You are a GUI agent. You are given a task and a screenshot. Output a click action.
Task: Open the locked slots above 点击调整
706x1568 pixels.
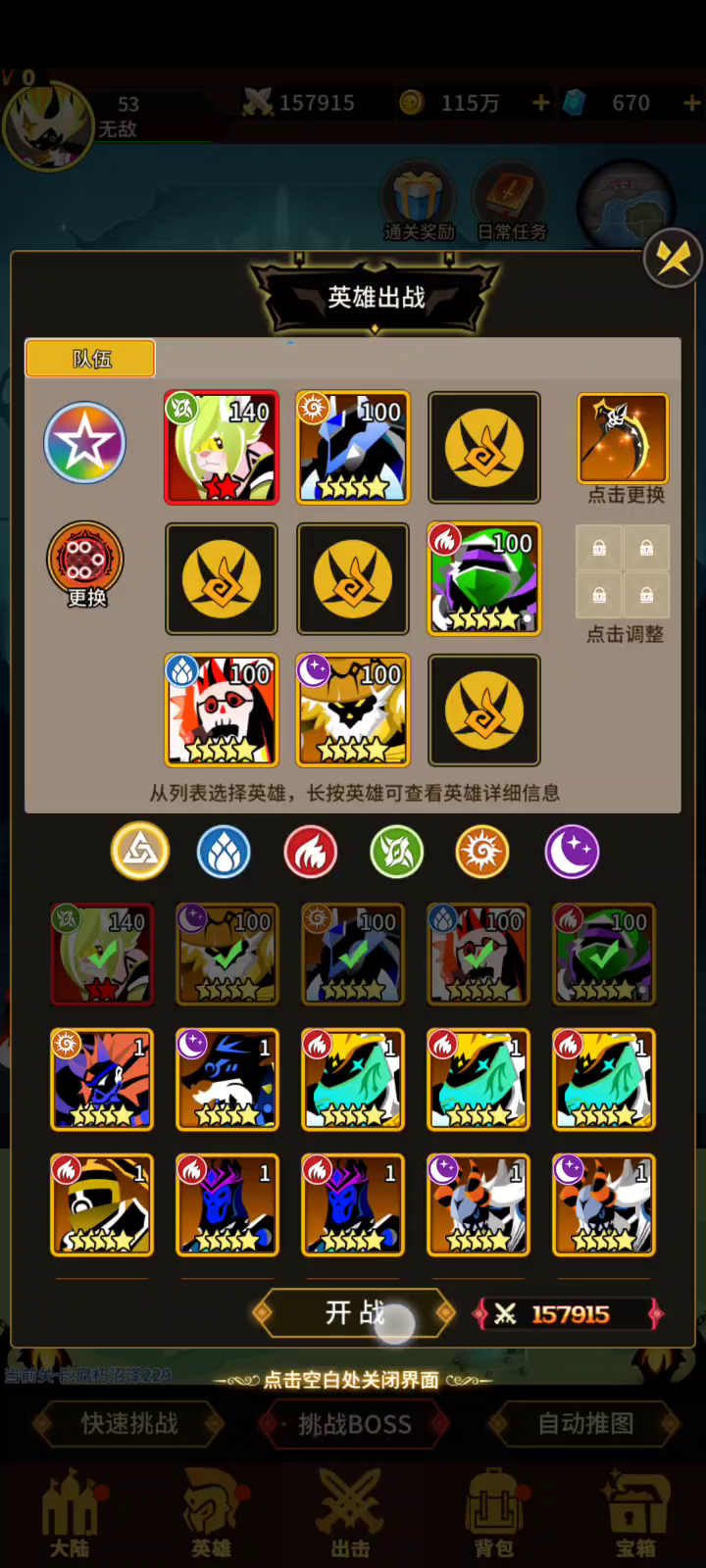click(x=623, y=570)
